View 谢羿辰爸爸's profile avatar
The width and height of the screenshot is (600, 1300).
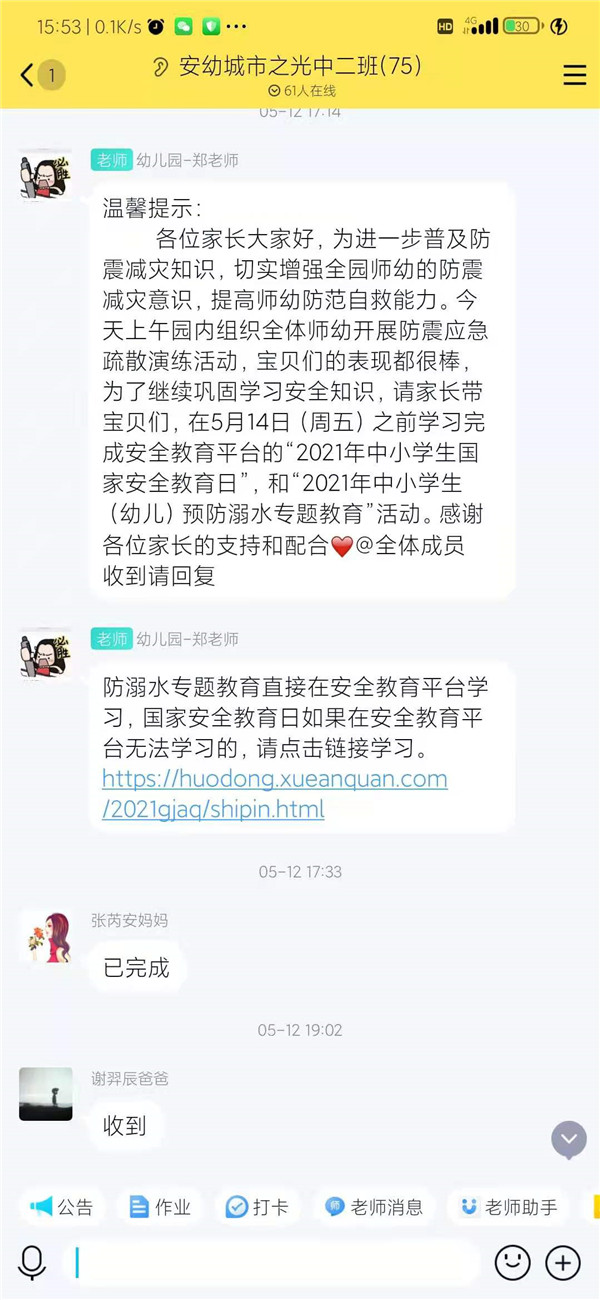point(45,1094)
